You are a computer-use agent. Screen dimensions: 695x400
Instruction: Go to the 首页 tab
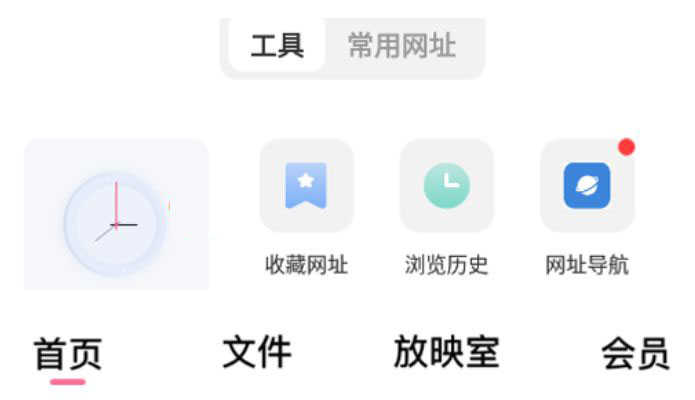[68, 353]
